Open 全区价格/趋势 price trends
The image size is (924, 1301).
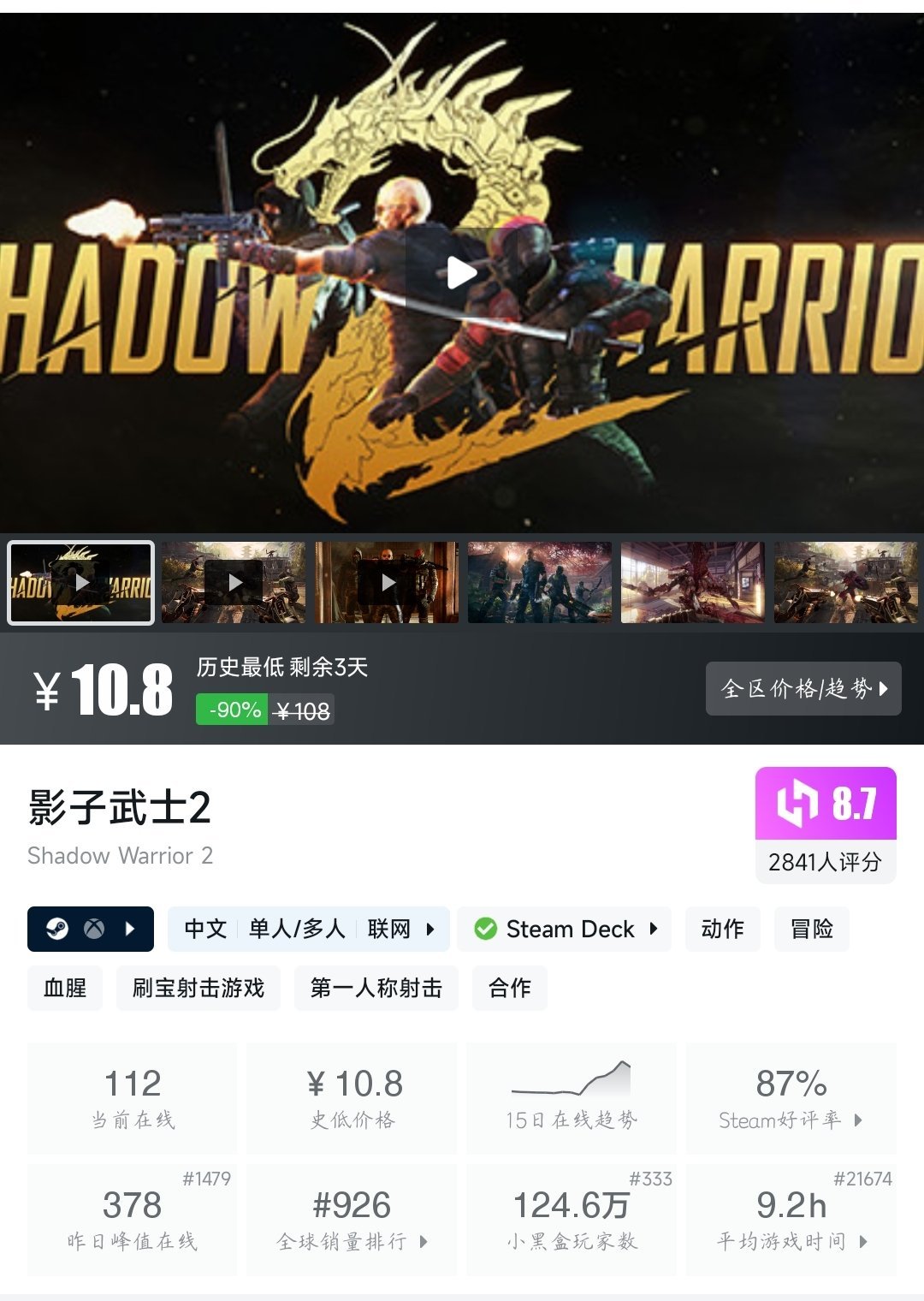tap(803, 688)
